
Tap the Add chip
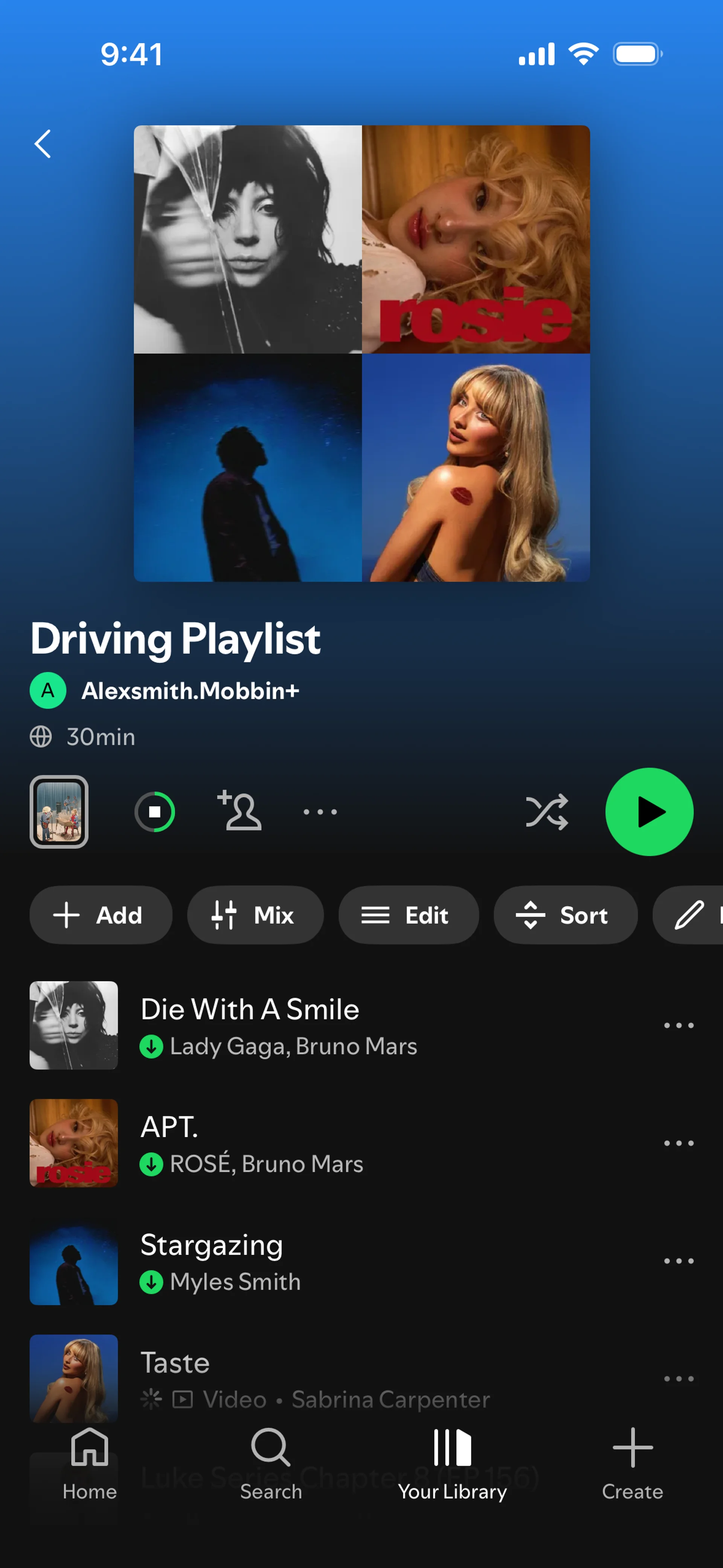tap(101, 914)
